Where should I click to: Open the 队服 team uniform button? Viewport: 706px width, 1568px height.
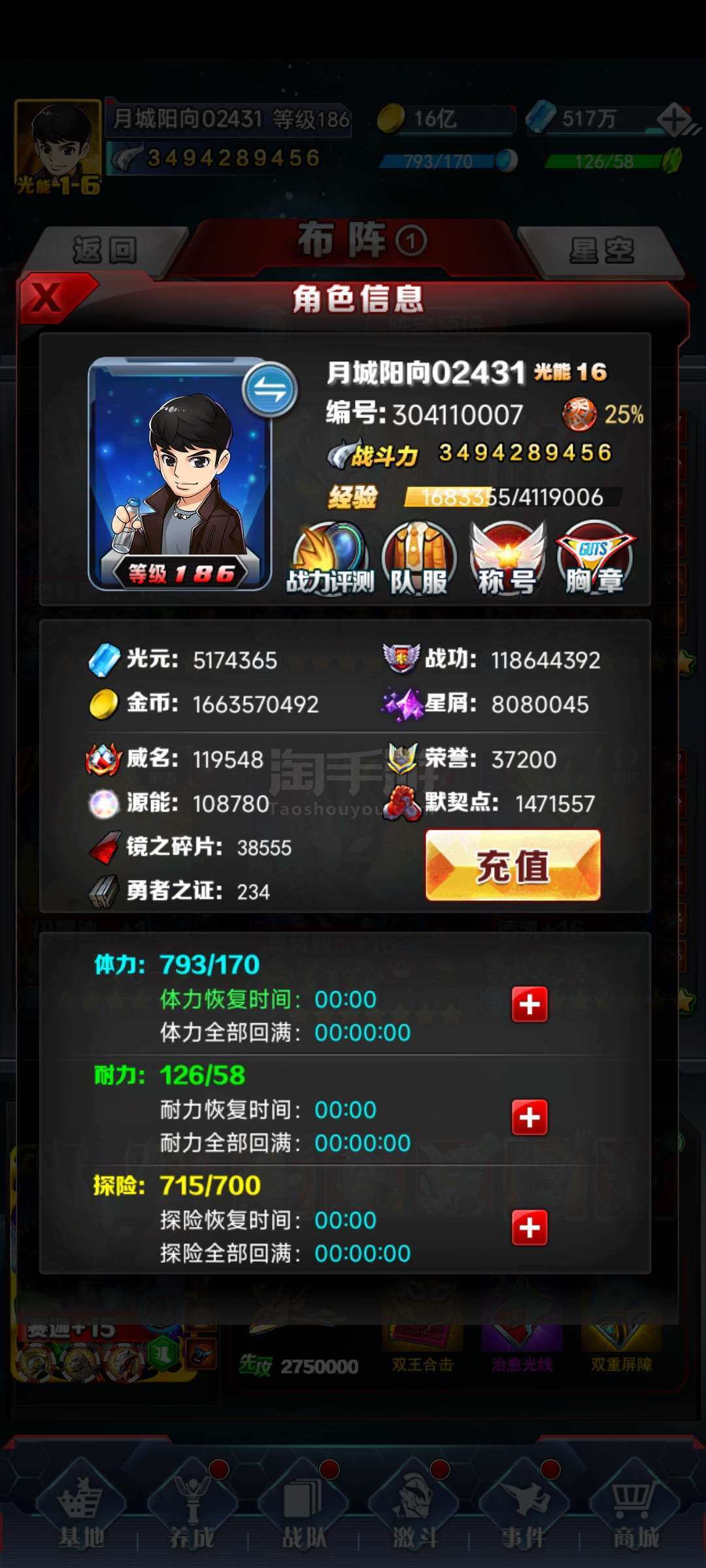[x=419, y=559]
